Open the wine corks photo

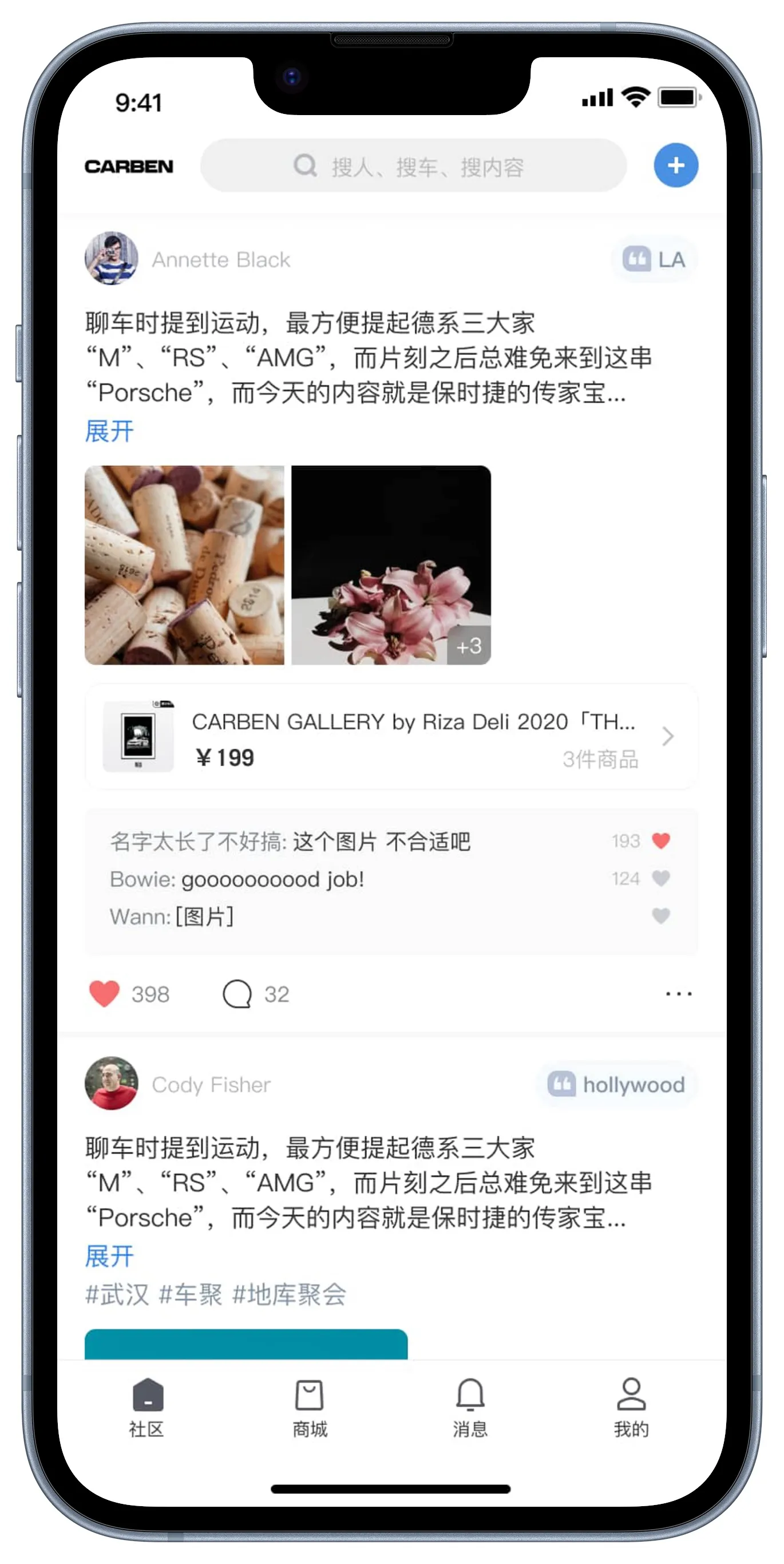coord(184,564)
